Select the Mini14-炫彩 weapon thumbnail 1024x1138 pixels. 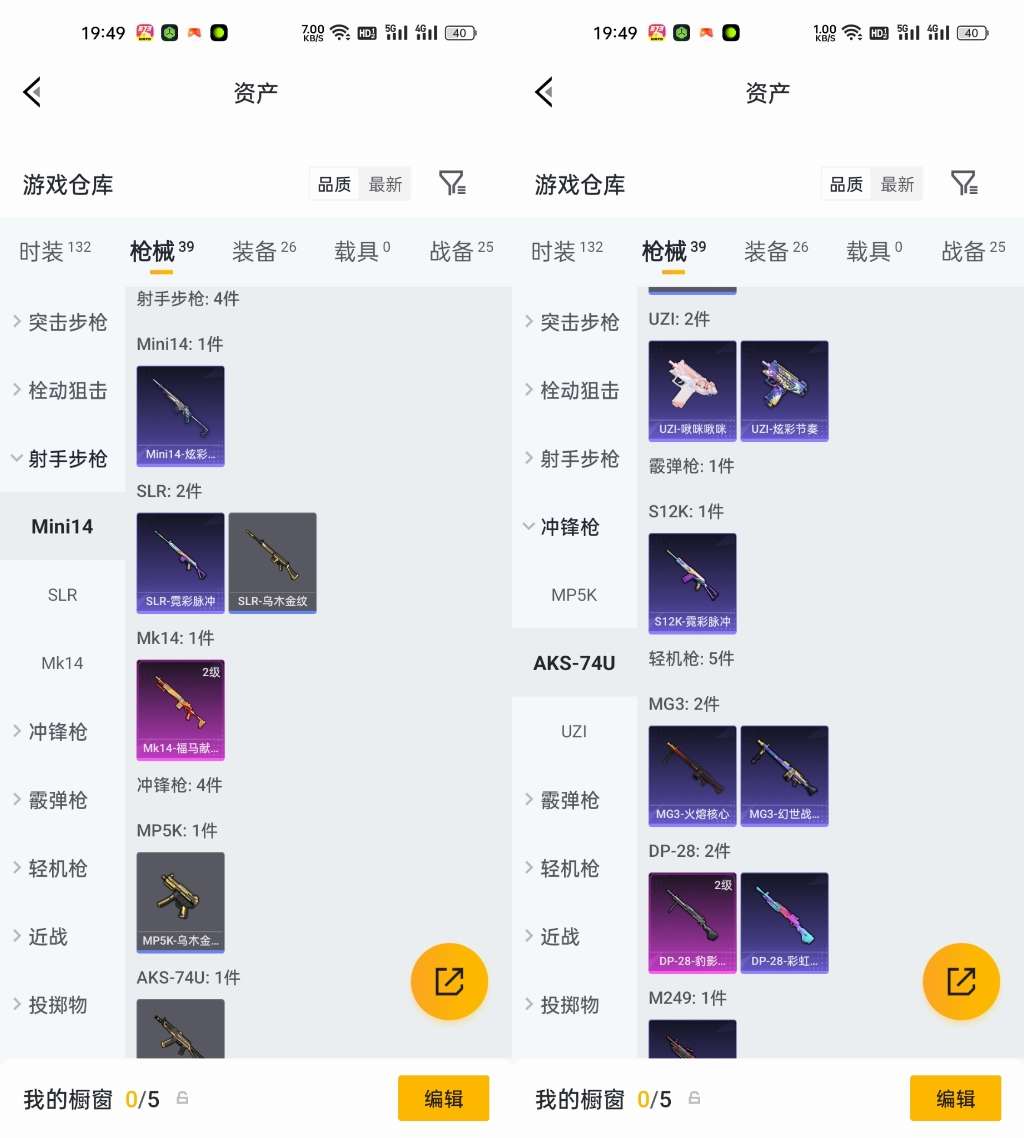180,416
